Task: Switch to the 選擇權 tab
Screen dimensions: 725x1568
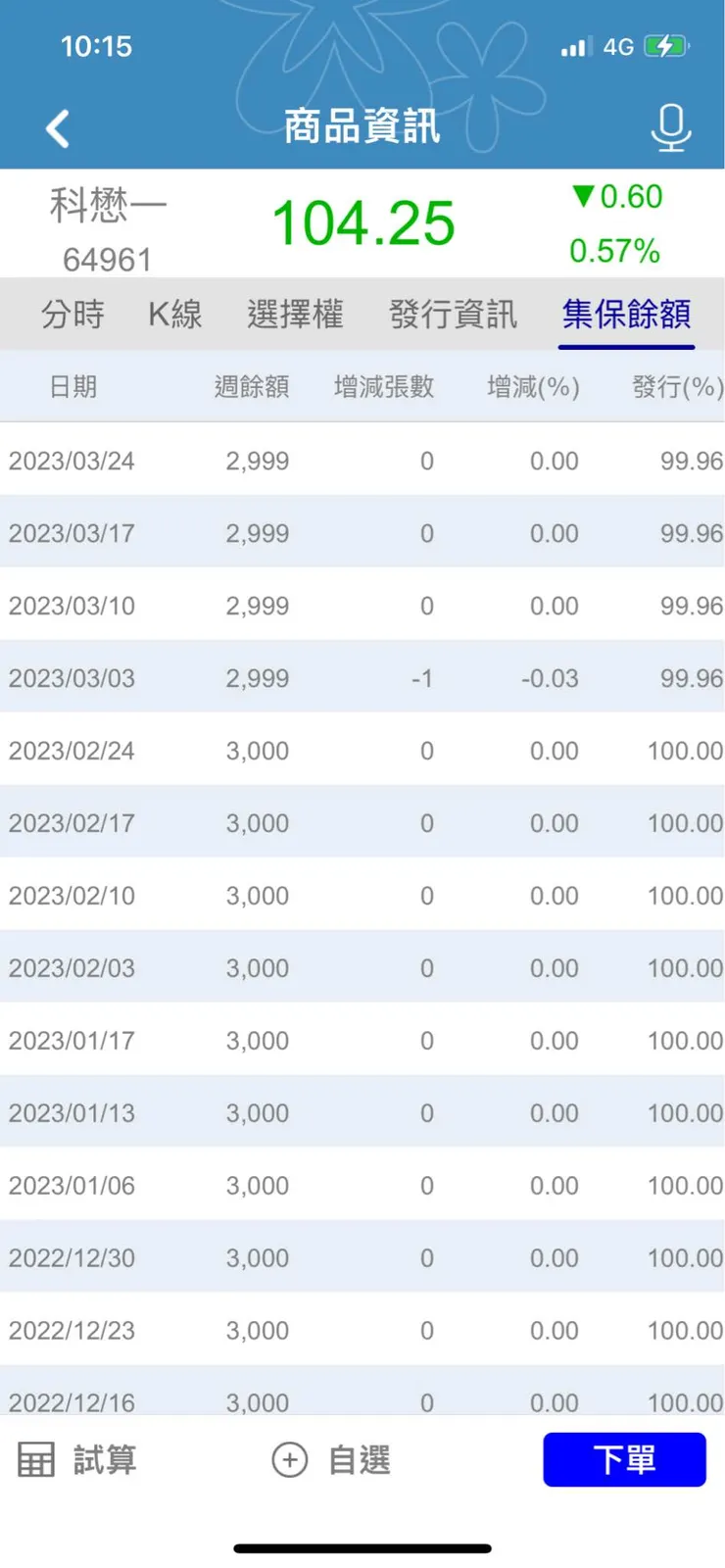Action: tap(295, 315)
